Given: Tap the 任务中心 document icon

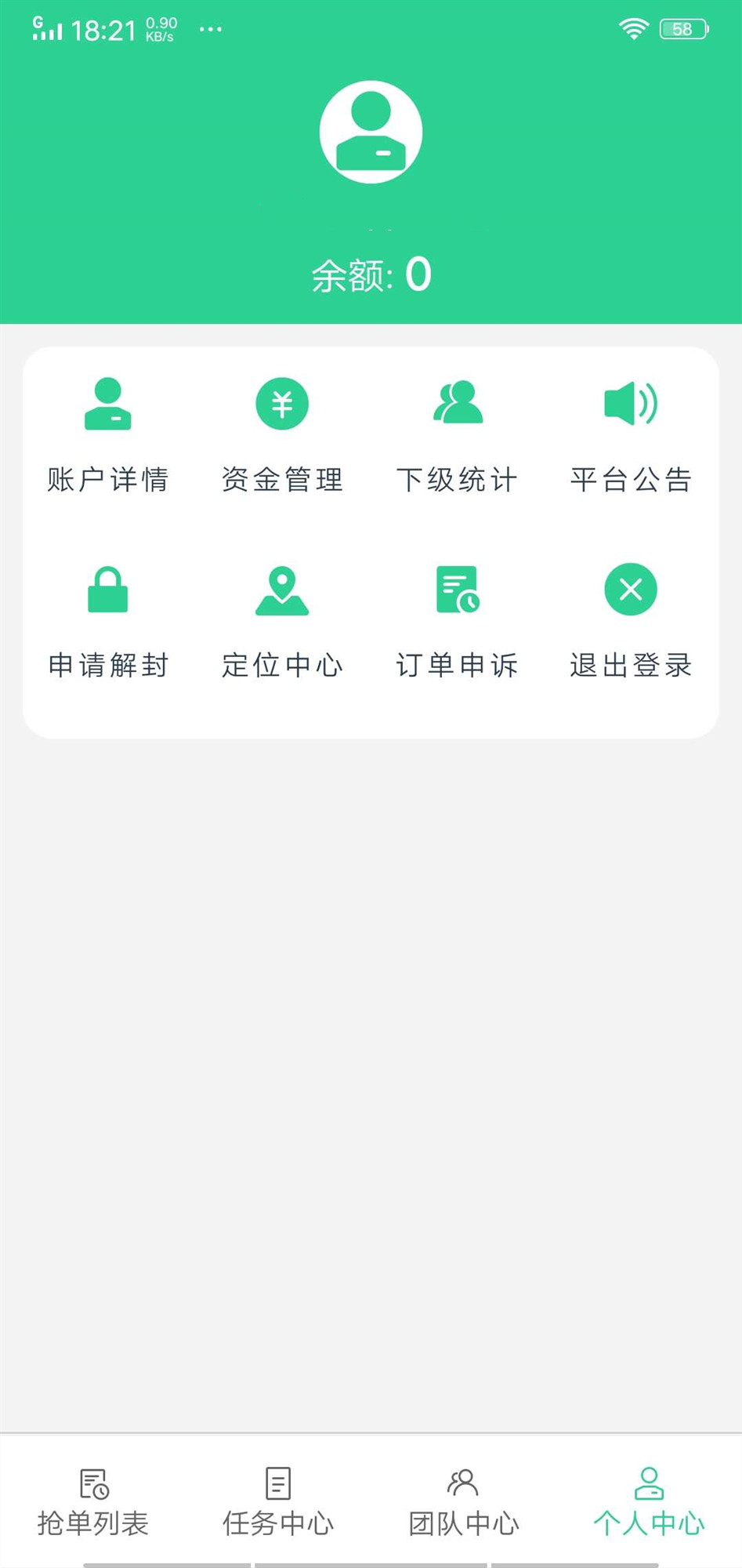Looking at the screenshot, I should pos(278,1485).
